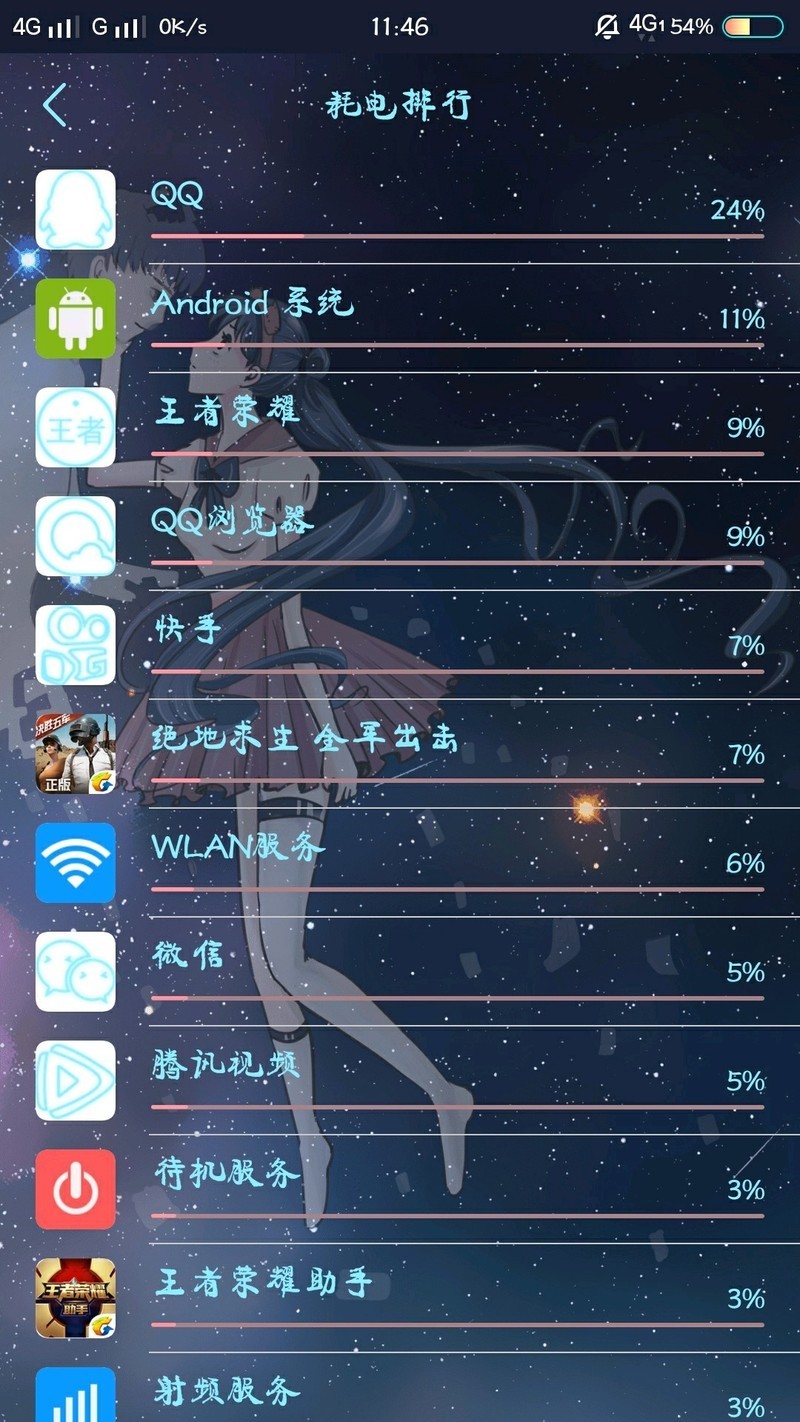The image size is (800, 1422).
Task: Open the 快手 battery usage entry
Action: click(x=400, y=645)
